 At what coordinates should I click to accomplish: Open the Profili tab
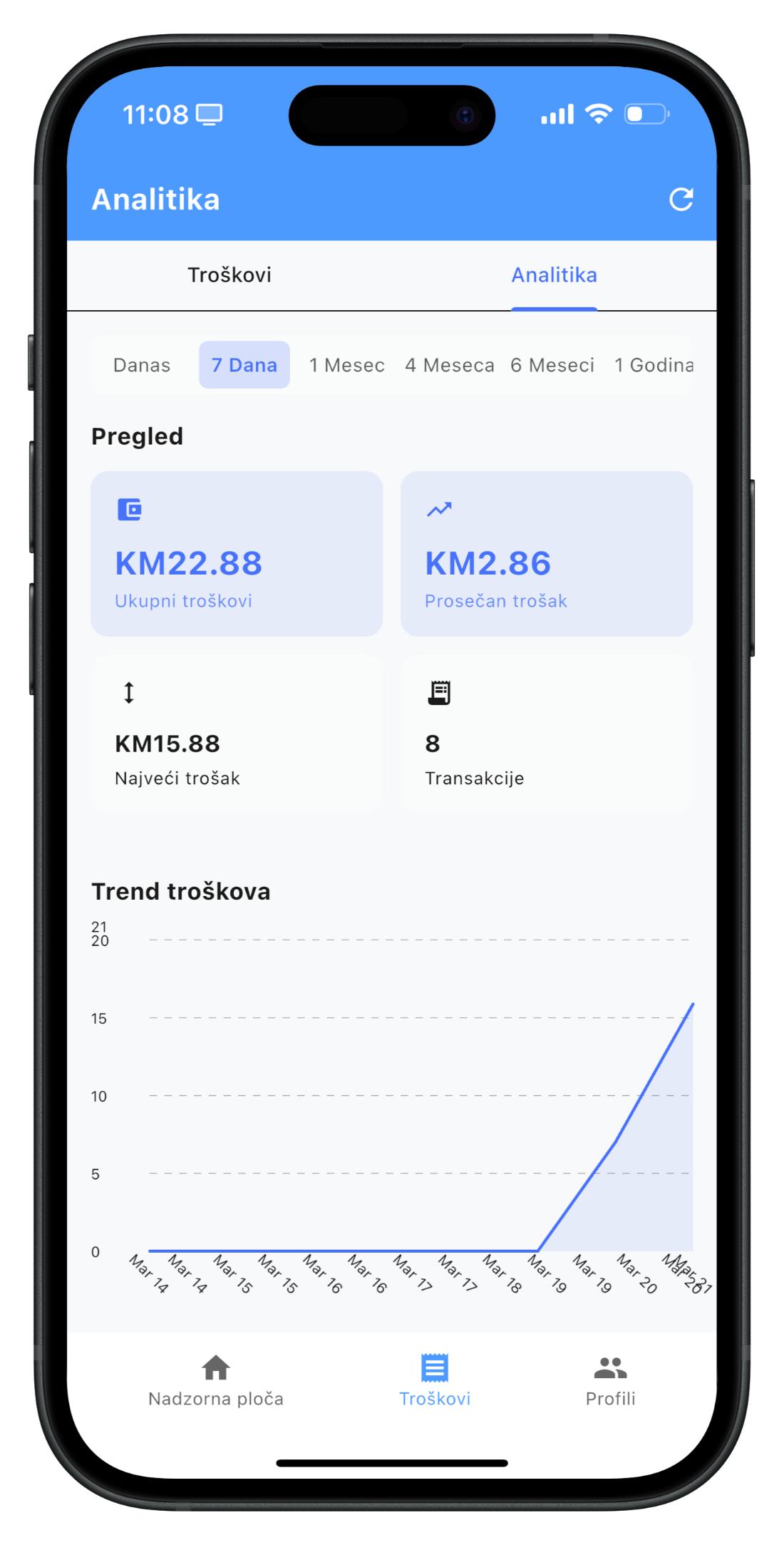pyautogui.click(x=610, y=1381)
